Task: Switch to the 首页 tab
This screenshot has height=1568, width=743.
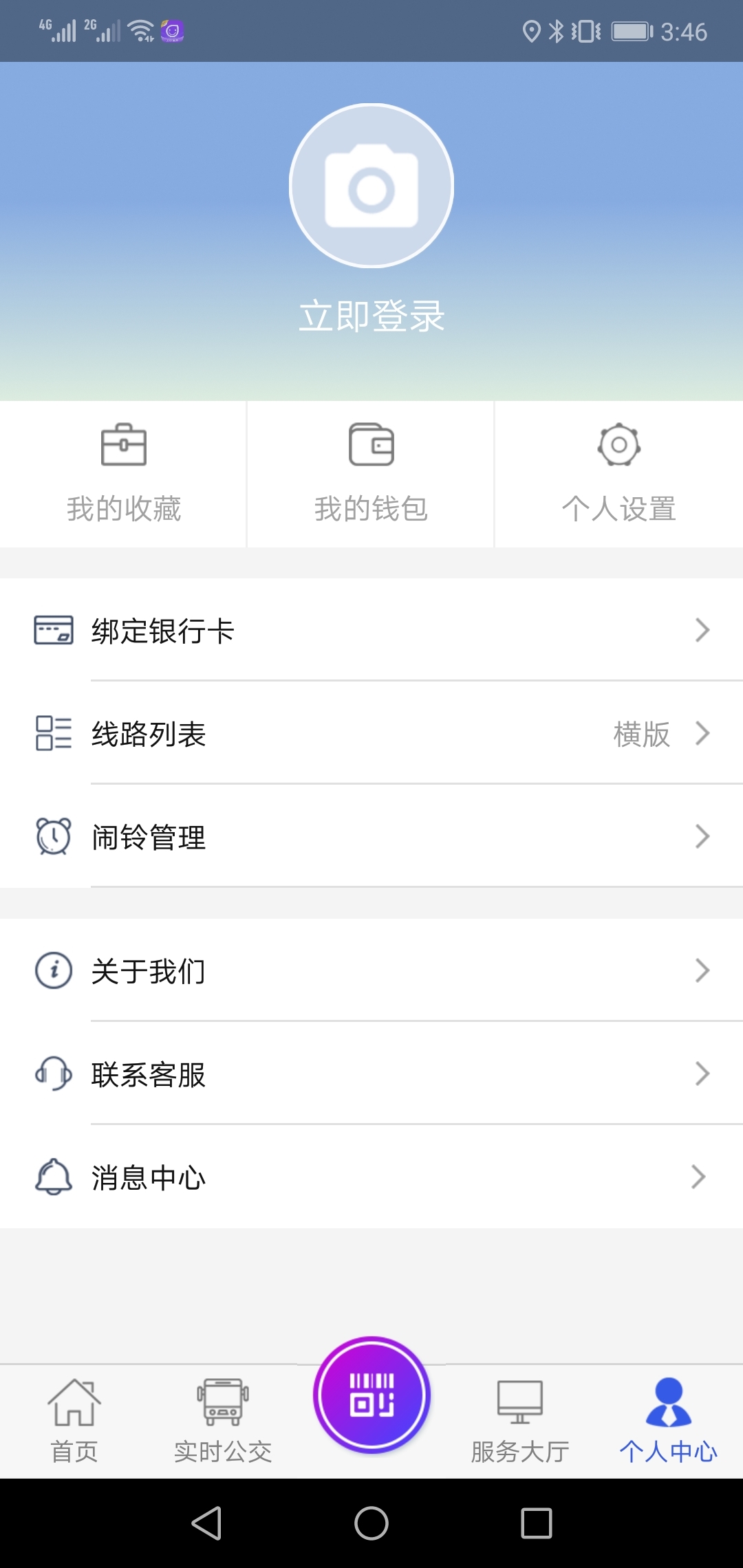Action: [x=74, y=1421]
